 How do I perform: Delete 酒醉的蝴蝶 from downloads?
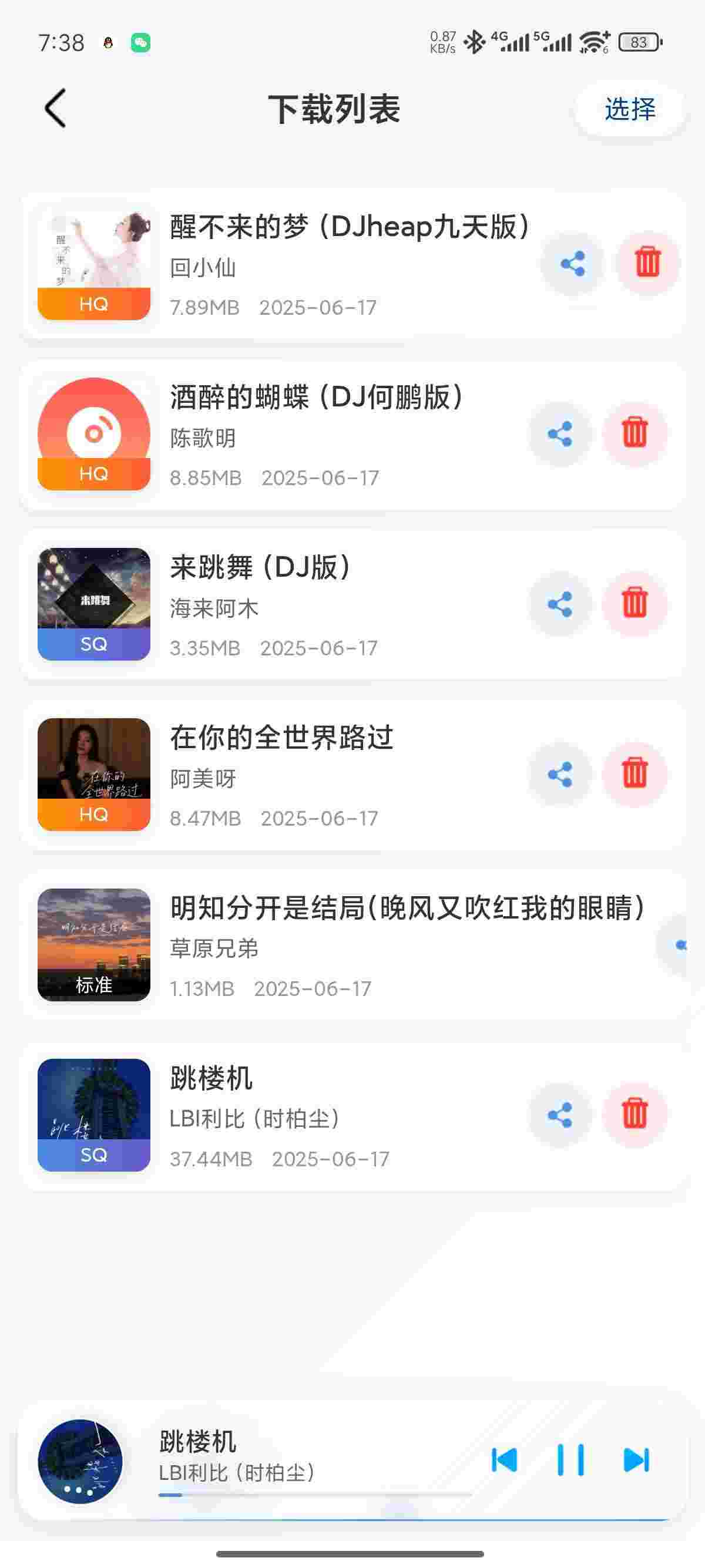[x=634, y=433]
